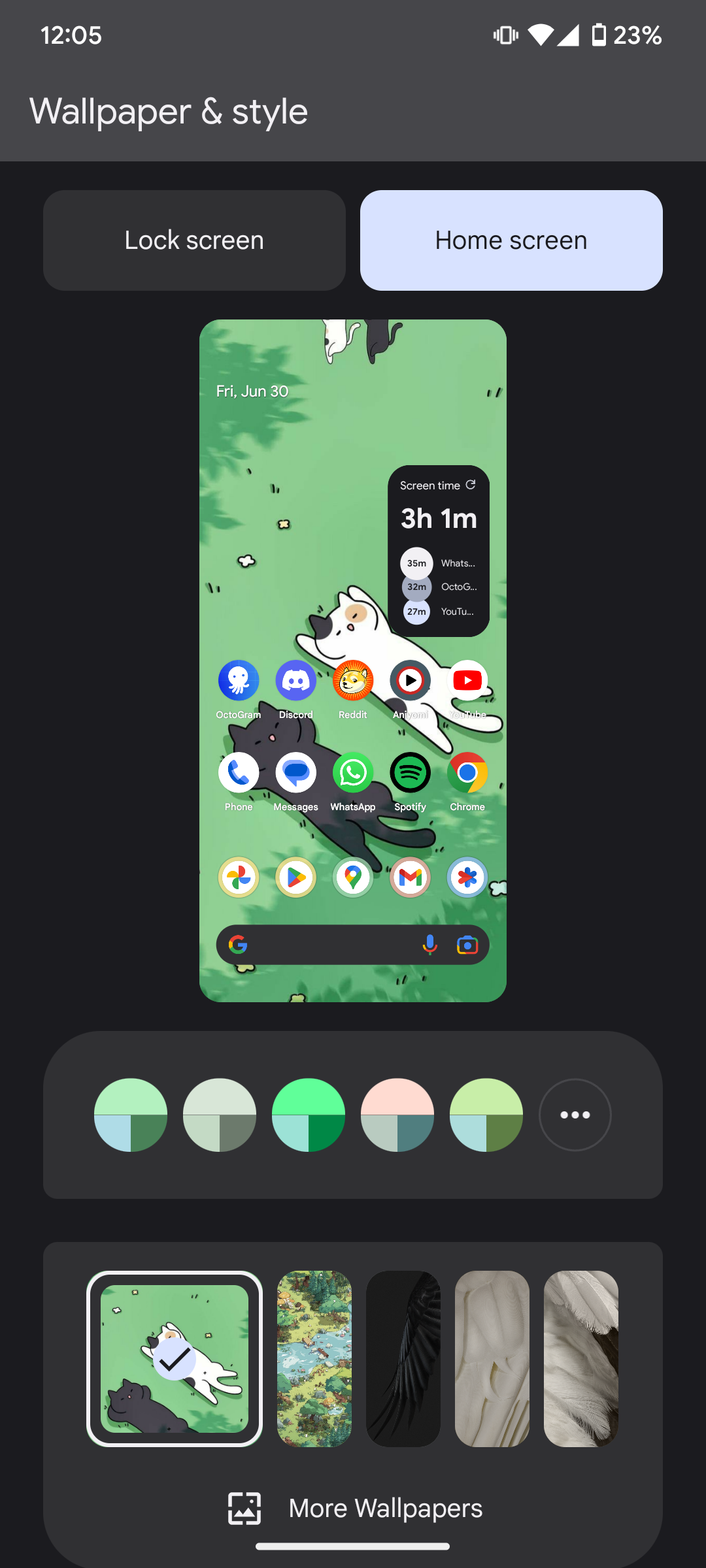
Task: Select the cream feathers wallpaper
Action: (x=492, y=1359)
